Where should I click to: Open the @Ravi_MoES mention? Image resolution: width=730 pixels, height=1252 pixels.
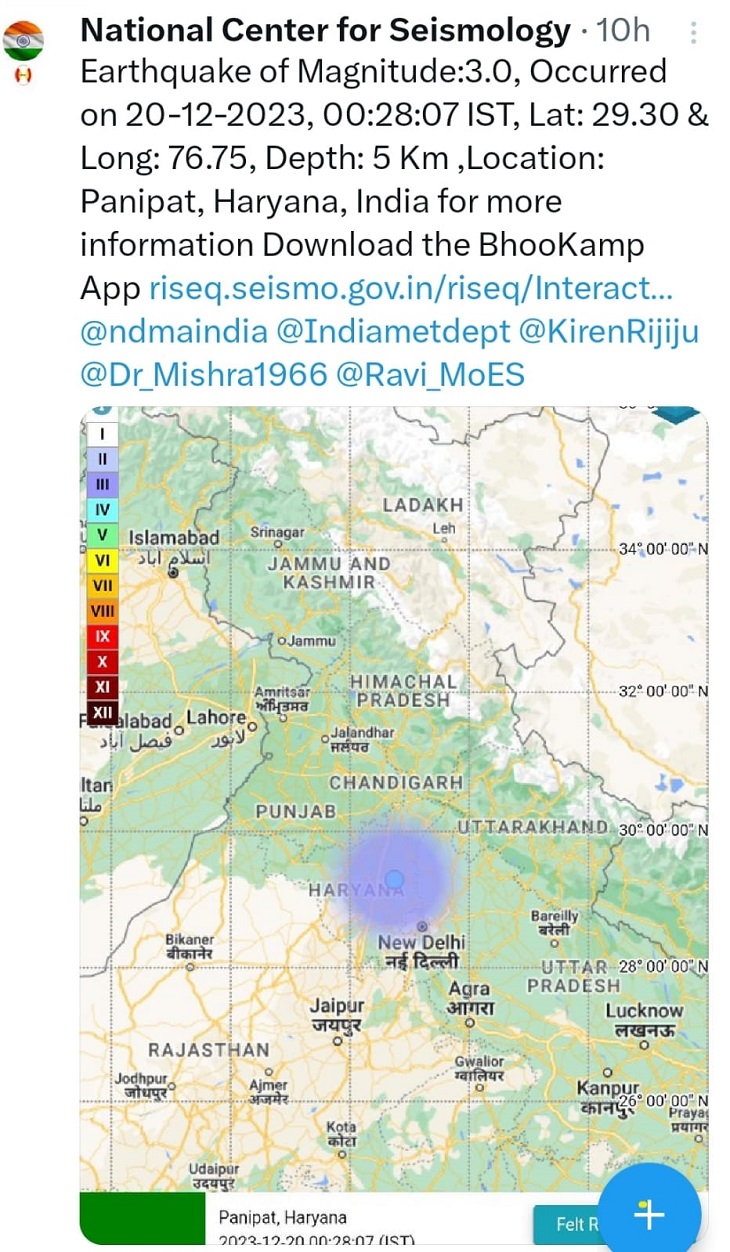point(431,374)
